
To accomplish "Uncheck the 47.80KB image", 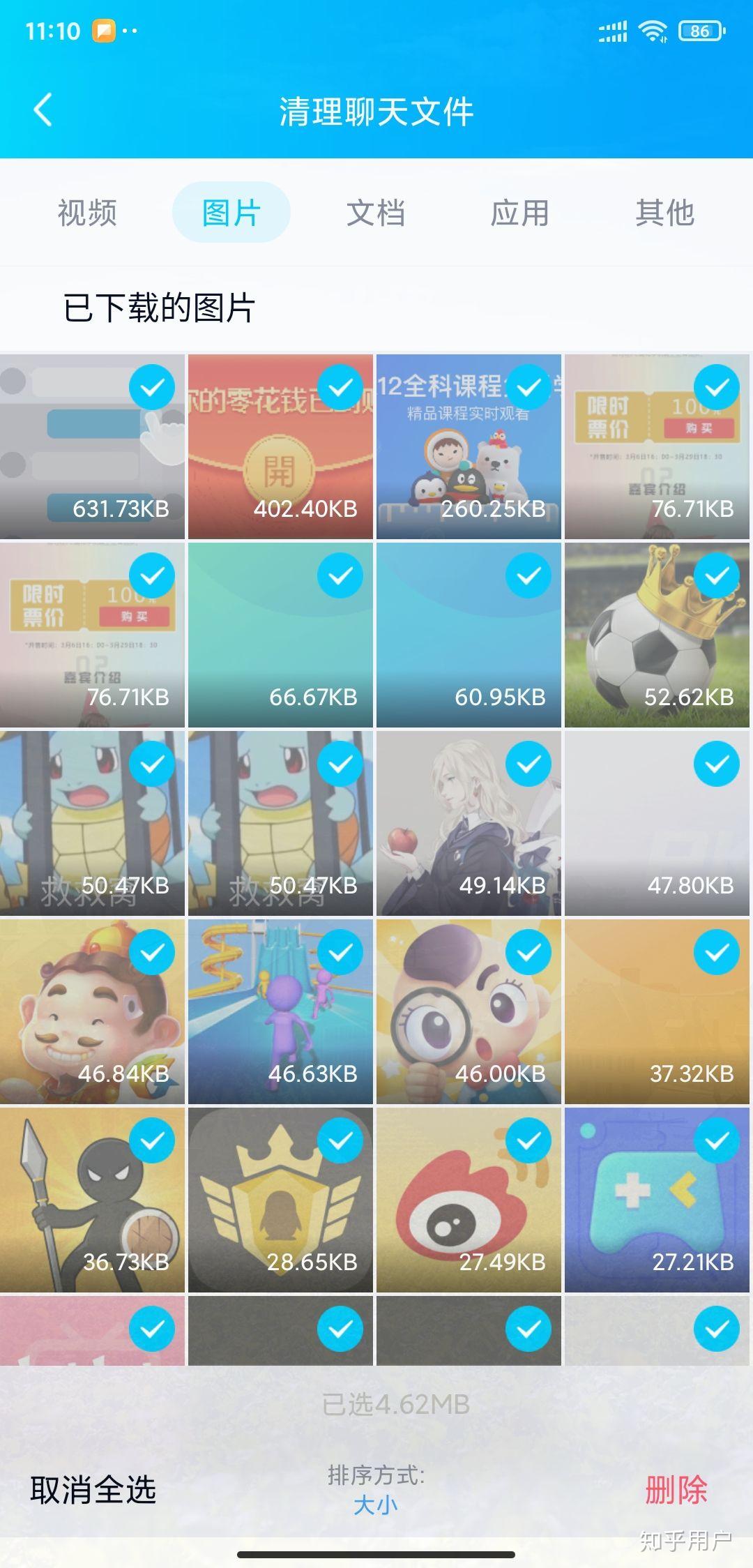I will point(717,764).
